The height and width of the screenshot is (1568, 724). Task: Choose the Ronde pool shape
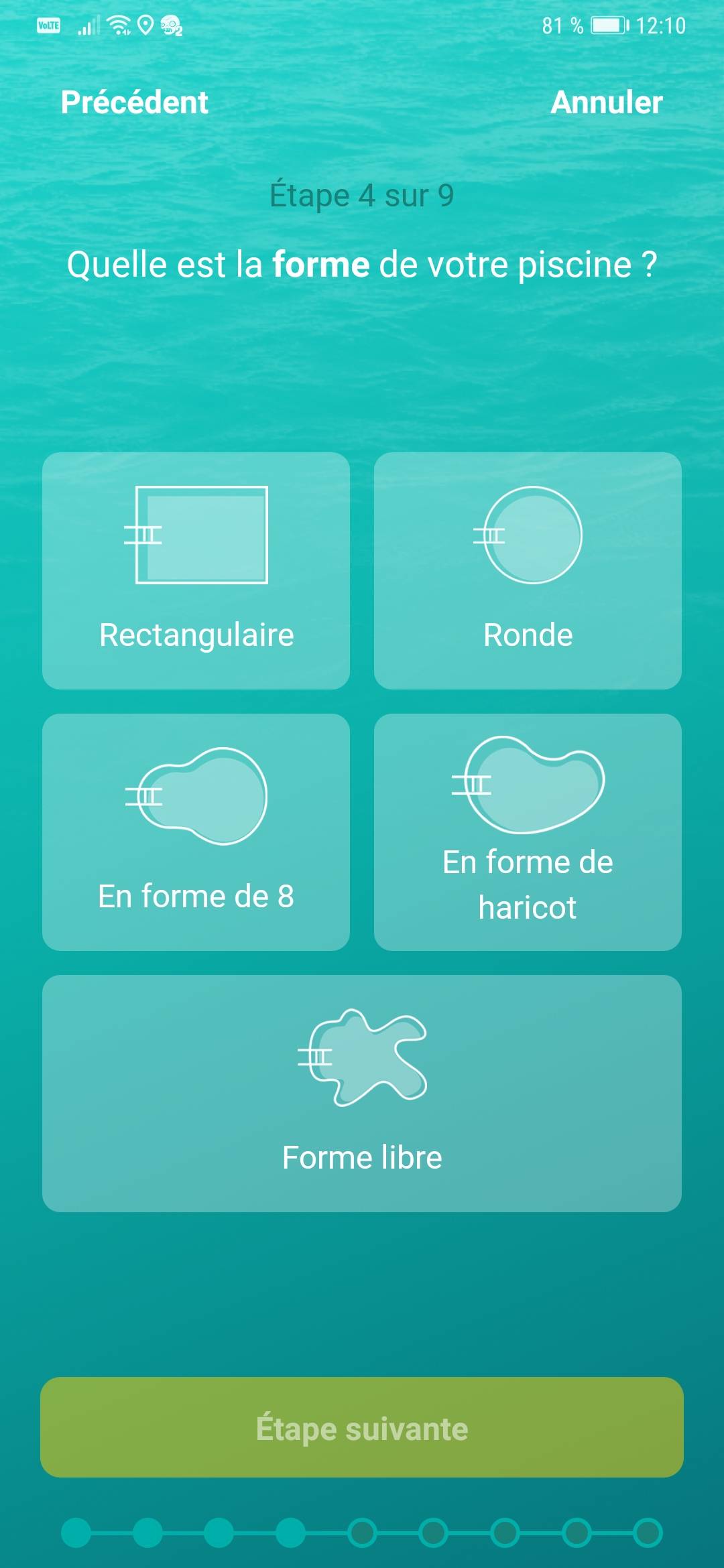click(x=528, y=571)
